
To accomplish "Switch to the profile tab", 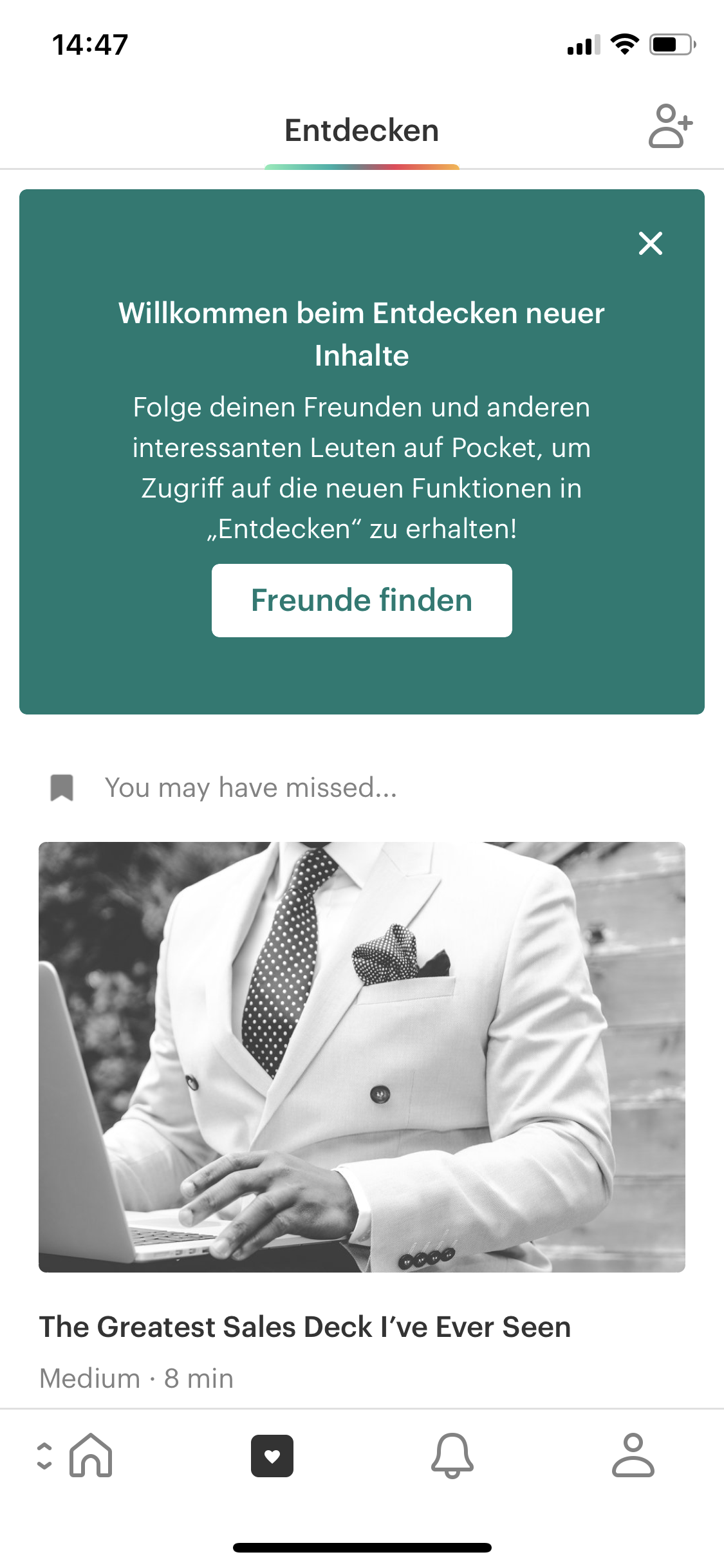I will pos(633,1455).
